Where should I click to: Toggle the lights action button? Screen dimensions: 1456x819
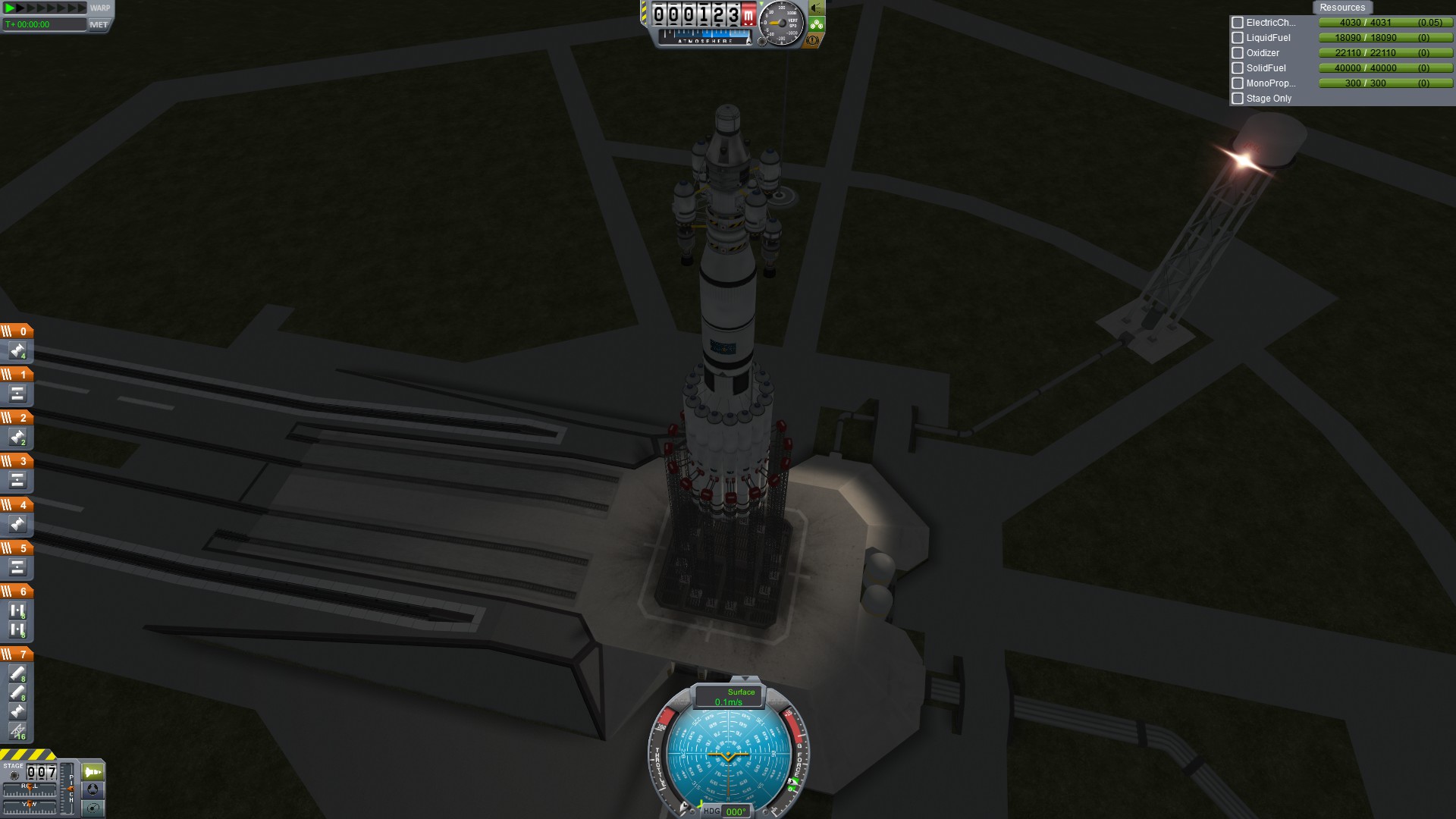[817, 8]
